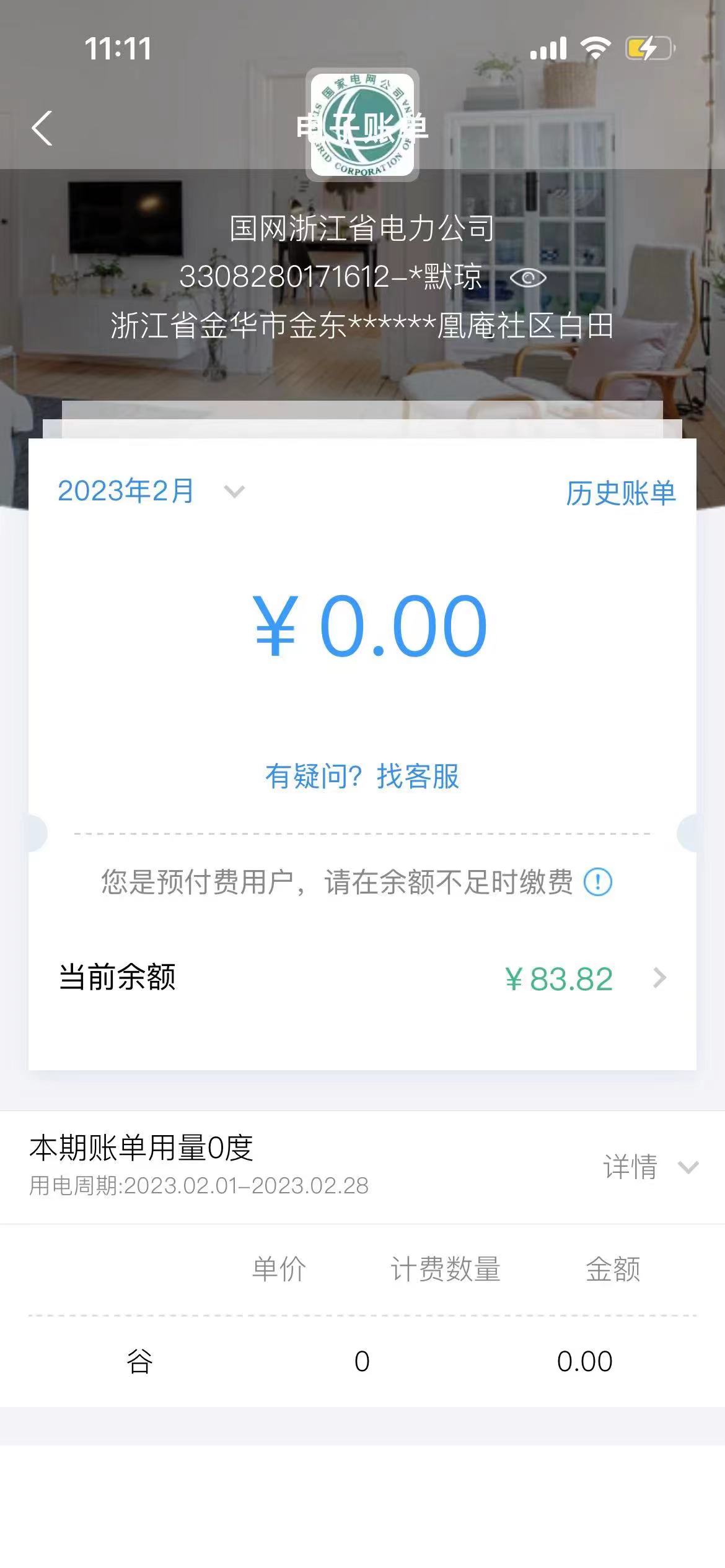Contact support via 有疑问？找客服
725x1568 pixels.
(362, 776)
